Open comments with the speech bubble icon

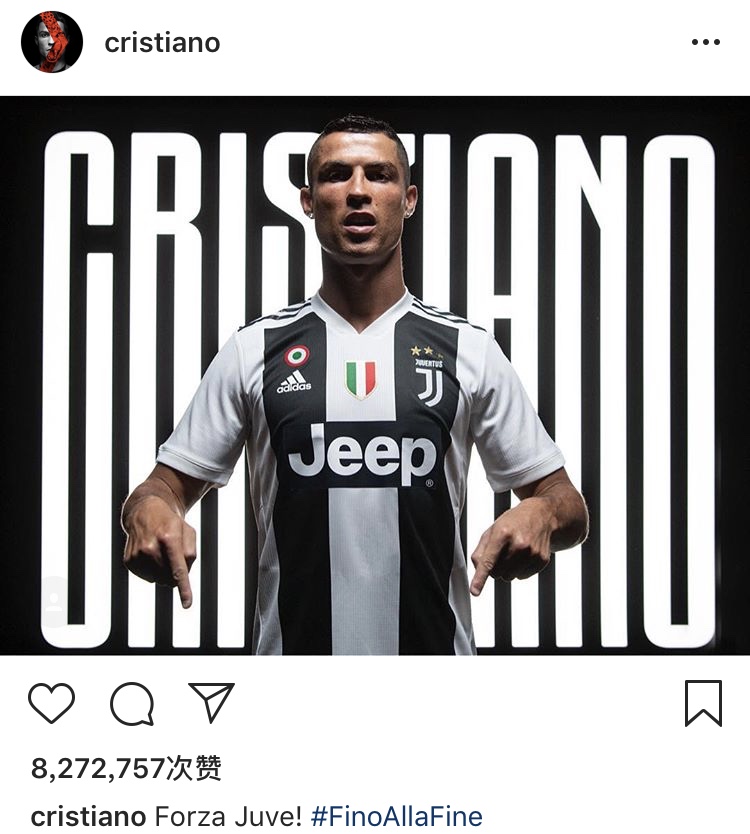131,704
